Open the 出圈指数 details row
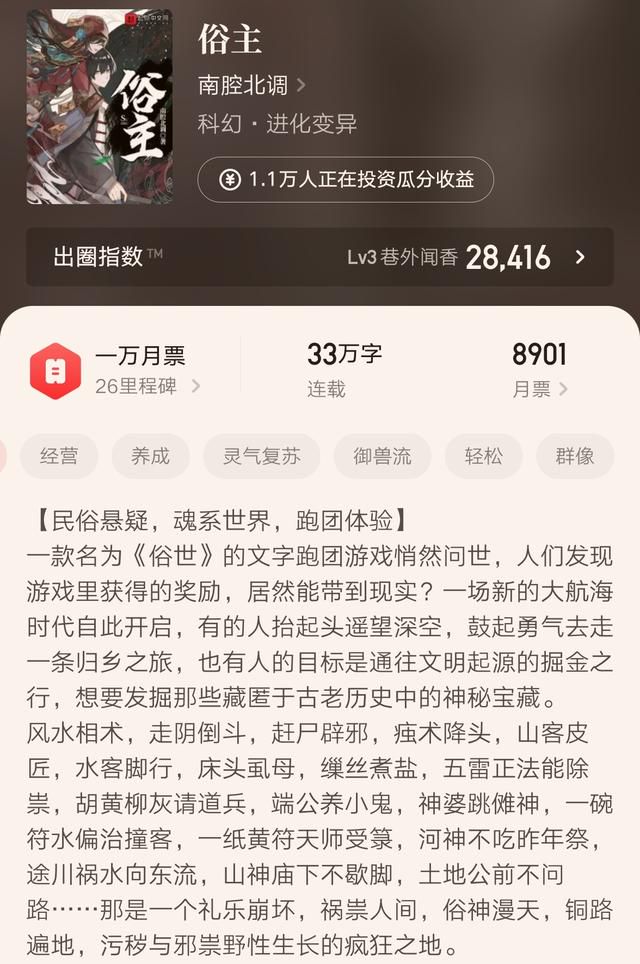This screenshot has height=964, width=640. pyautogui.click(x=320, y=257)
